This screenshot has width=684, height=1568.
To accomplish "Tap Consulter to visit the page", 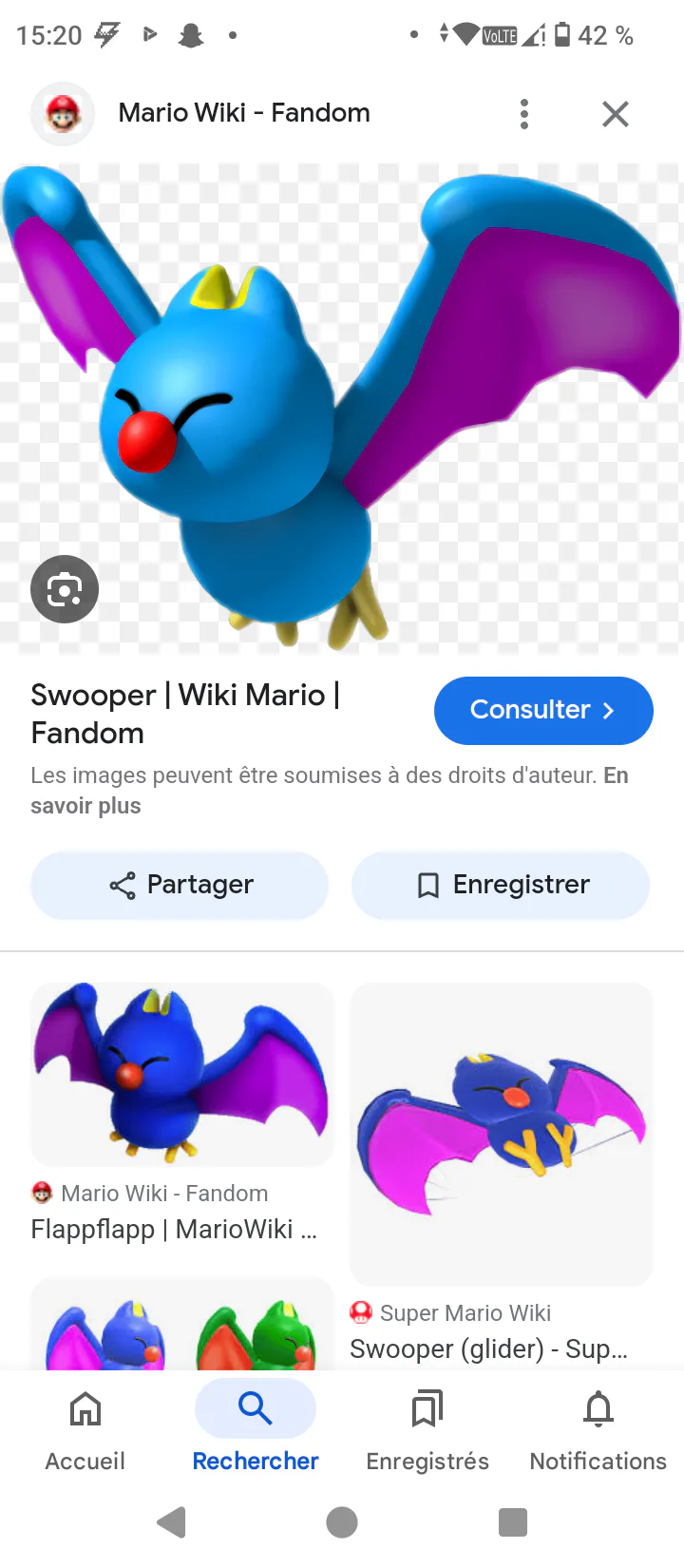I will (543, 710).
